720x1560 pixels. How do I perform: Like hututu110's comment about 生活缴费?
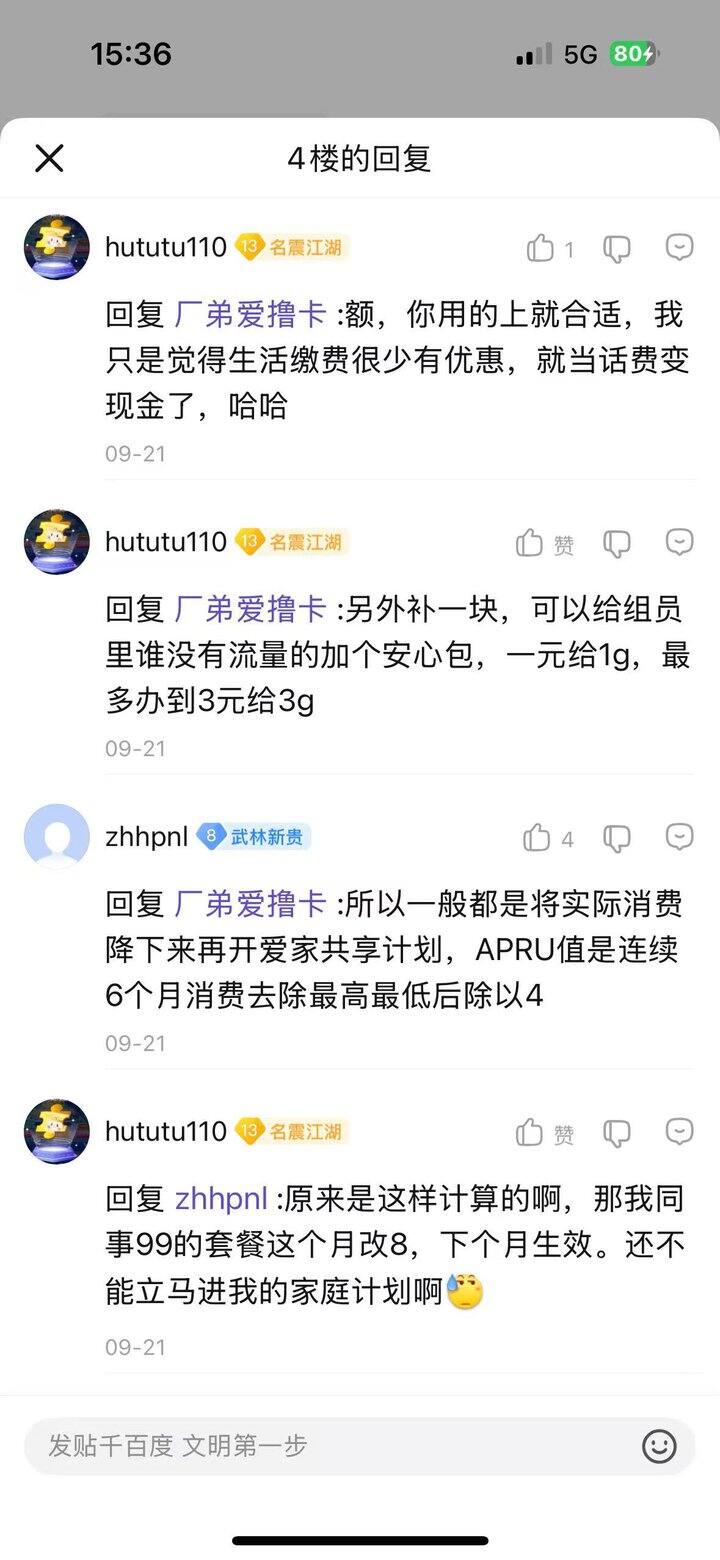tap(541, 248)
